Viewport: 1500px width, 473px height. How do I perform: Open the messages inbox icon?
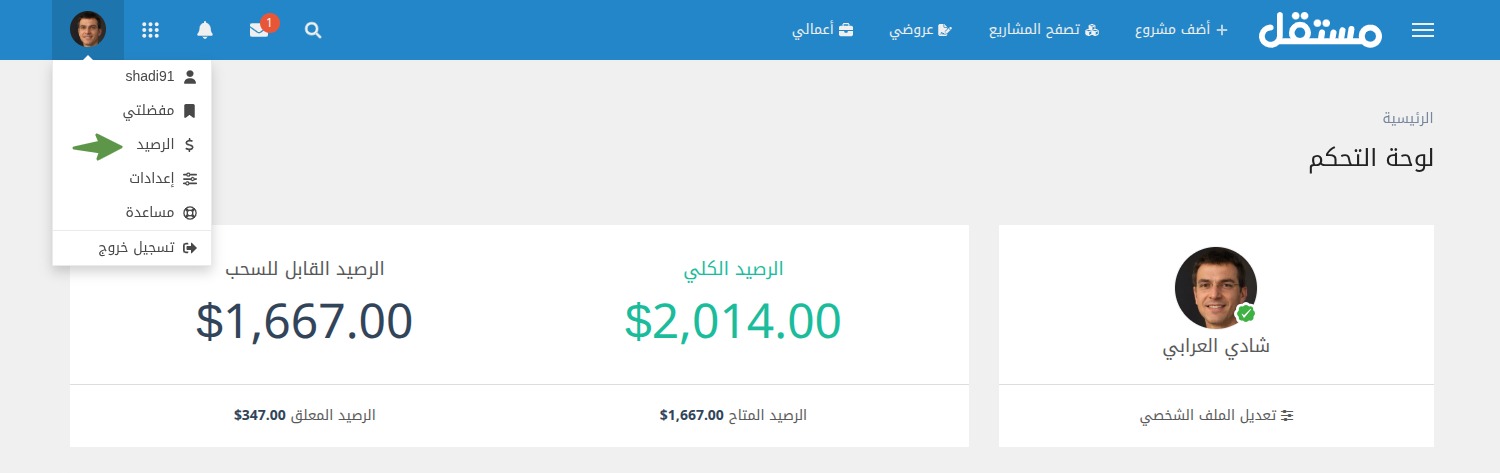(260, 30)
